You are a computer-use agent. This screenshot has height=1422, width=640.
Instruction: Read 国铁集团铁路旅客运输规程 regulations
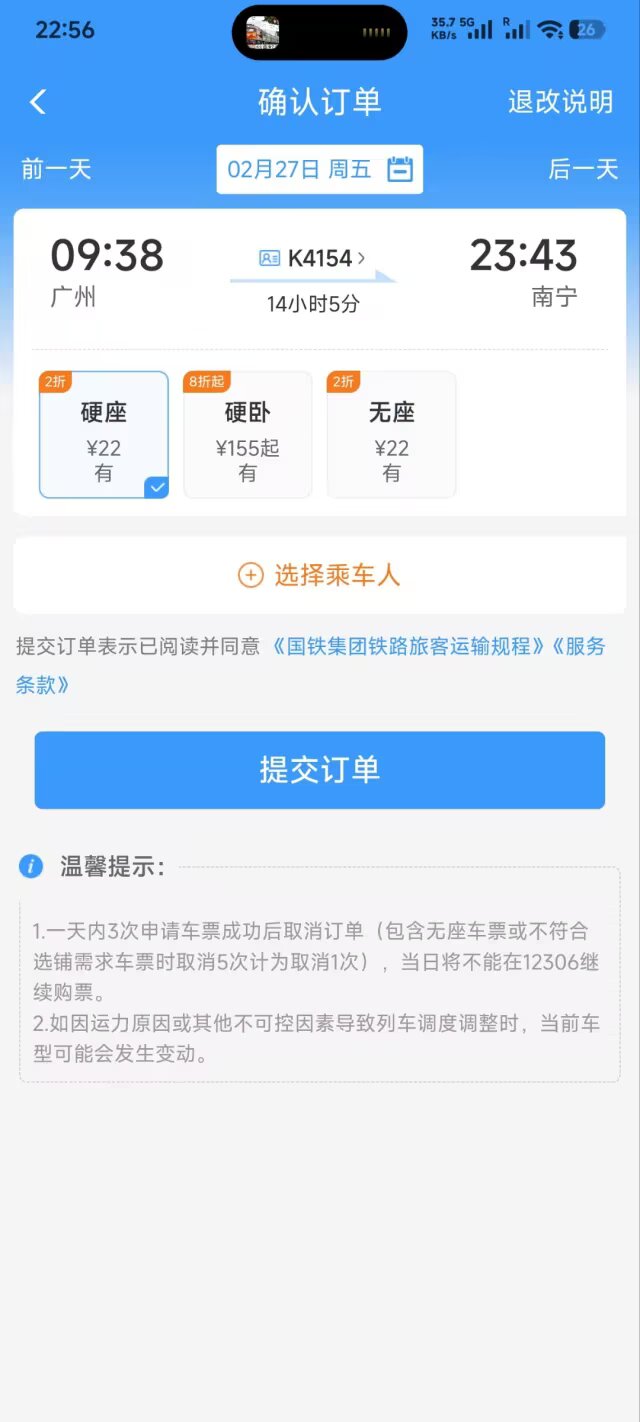(408, 646)
